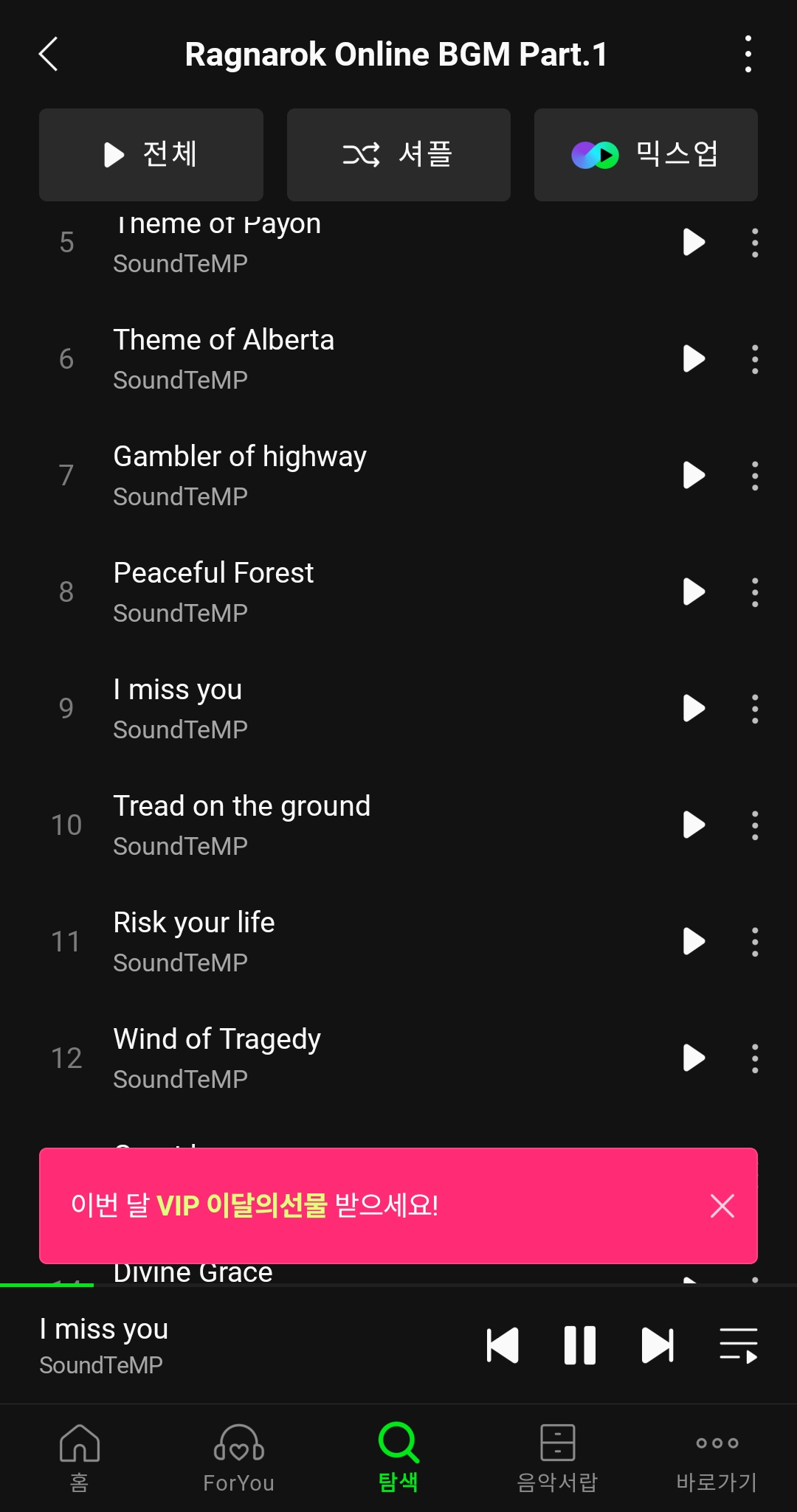
Task: Play all tracks with 전체 button
Action: click(x=151, y=155)
